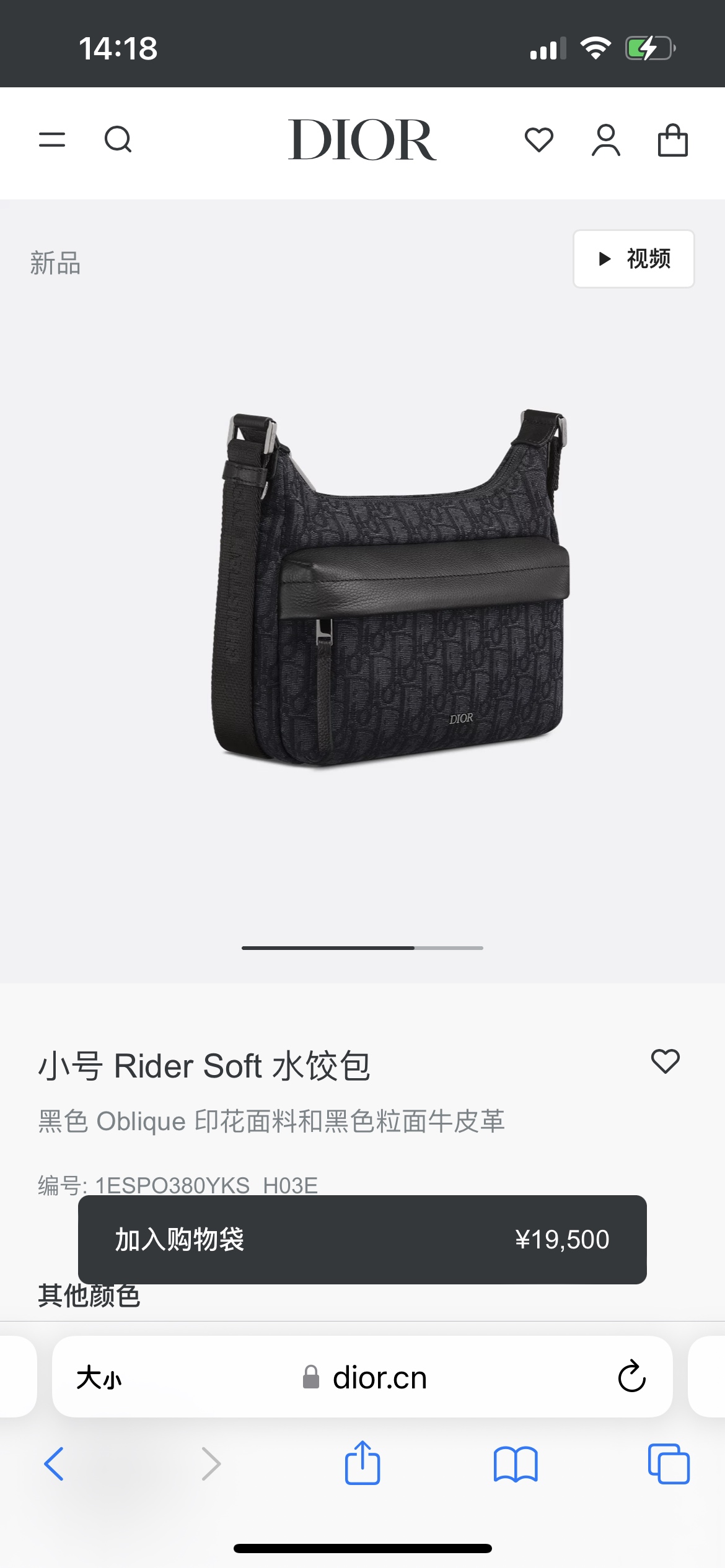Show Safari open tabs
This screenshot has width=725, height=1568.
click(x=669, y=1464)
